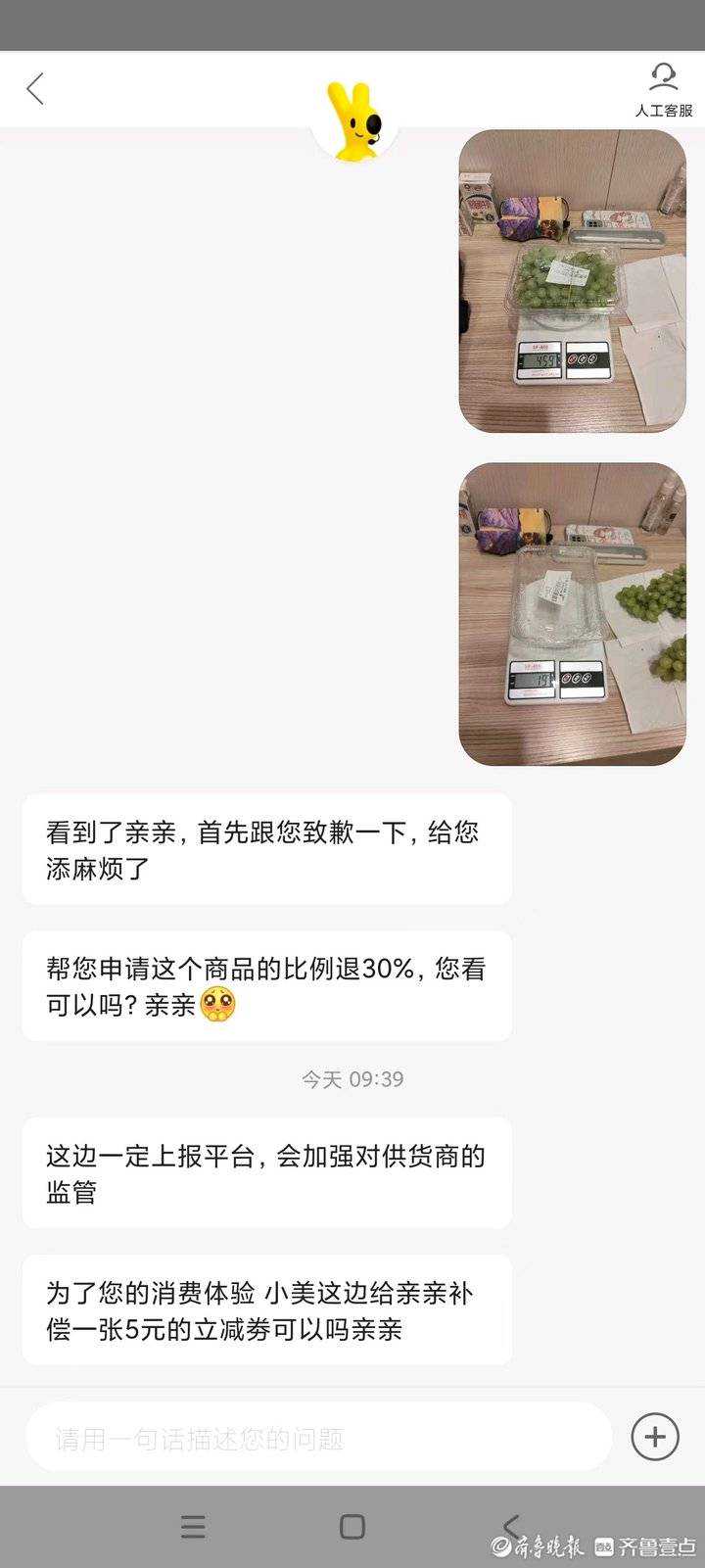Tap the system home button
Image resolution: width=705 pixels, height=1568 pixels.
point(352,1526)
